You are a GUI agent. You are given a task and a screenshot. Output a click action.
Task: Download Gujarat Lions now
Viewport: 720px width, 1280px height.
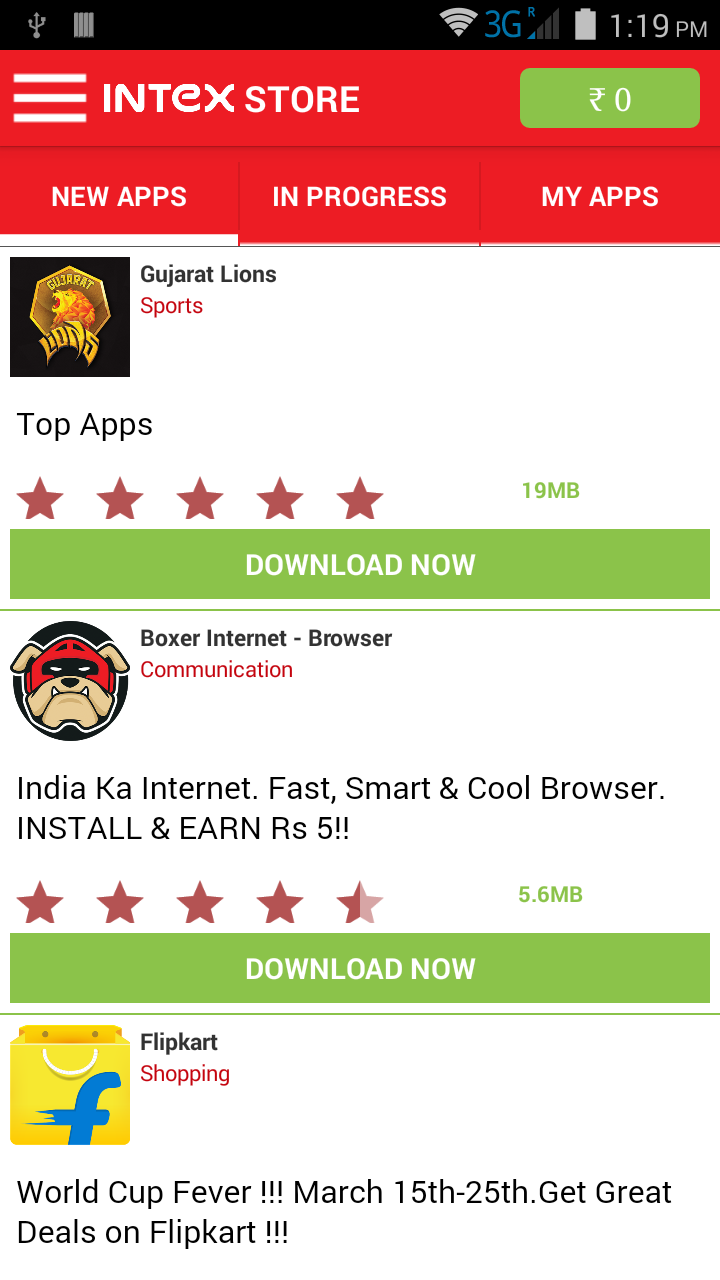(360, 565)
